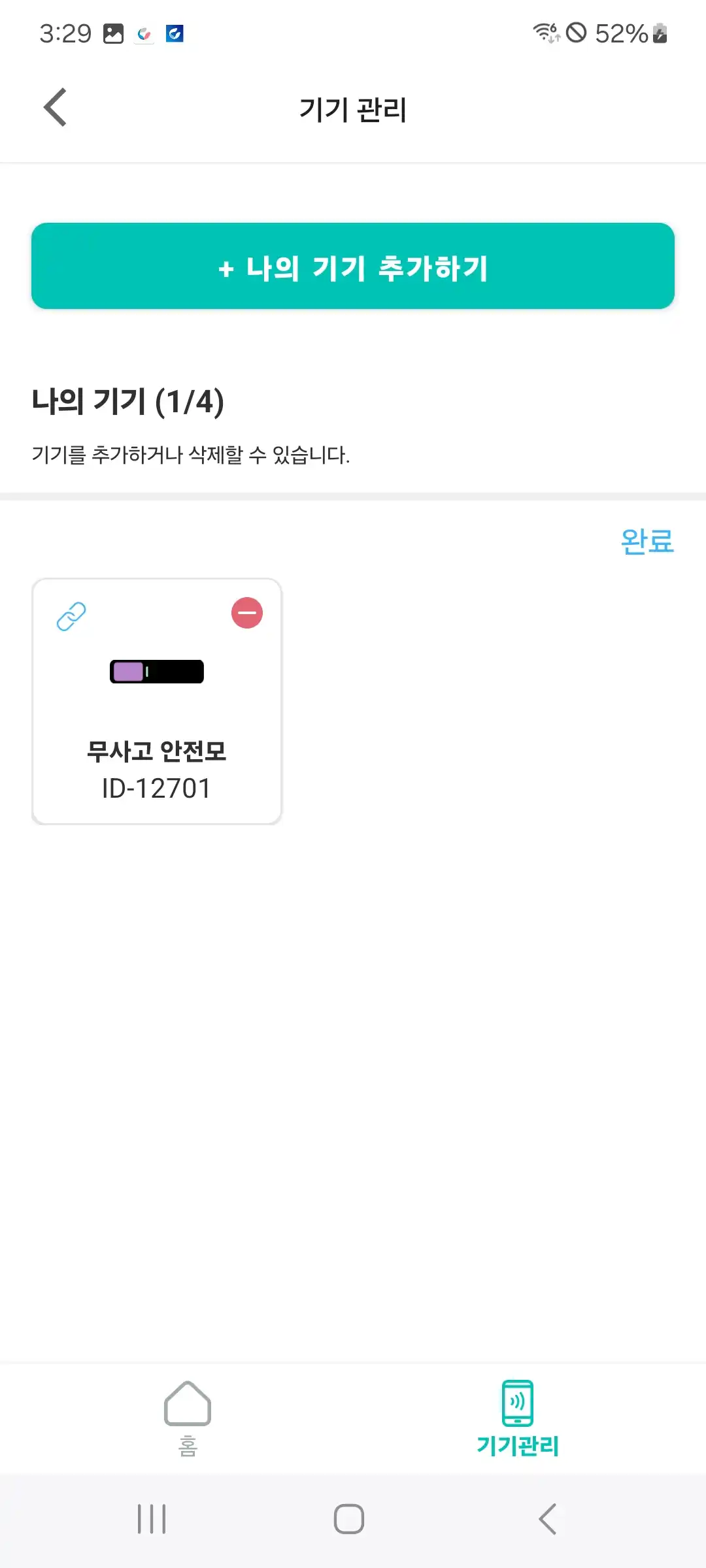Screen dimensions: 706x1568
Task: Tap the 나의 기기 추가하기 button
Action: click(x=353, y=266)
